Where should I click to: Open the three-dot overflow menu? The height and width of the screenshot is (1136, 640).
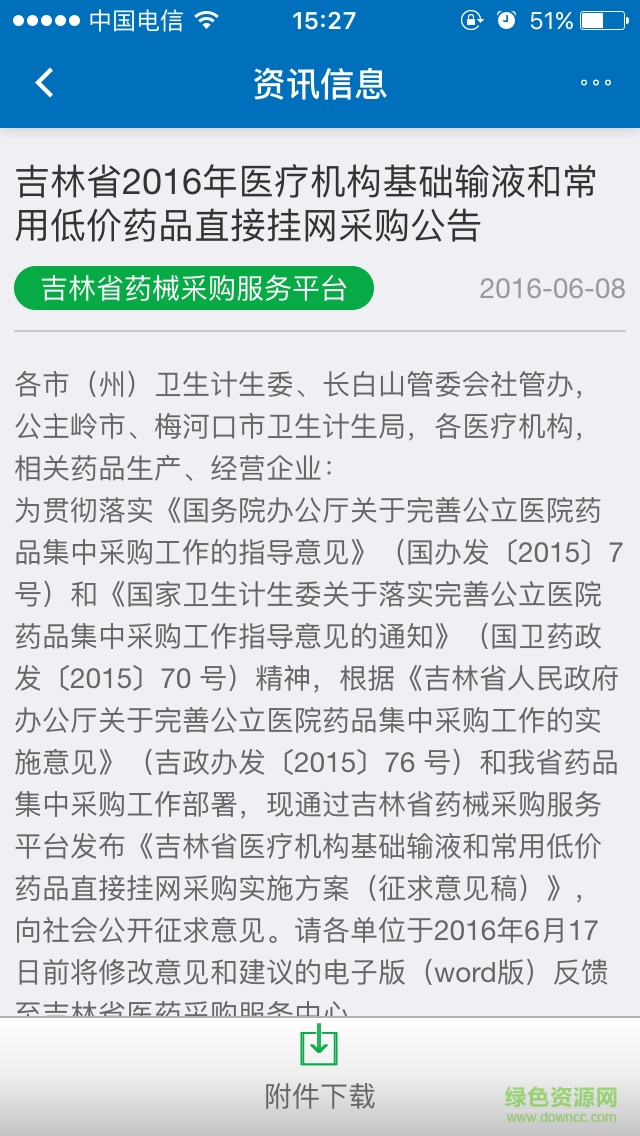coord(595,83)
